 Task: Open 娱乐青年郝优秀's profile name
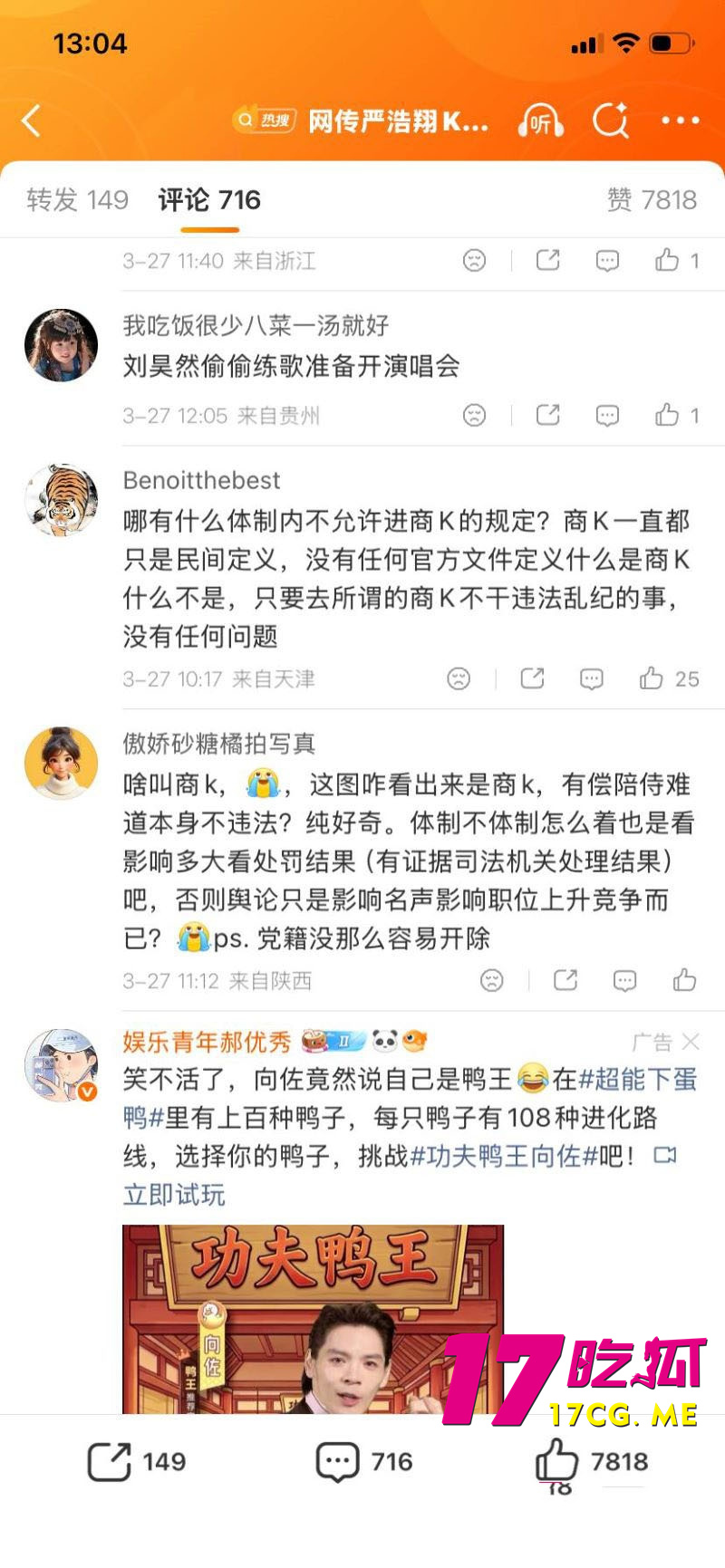pos(201,1043)
